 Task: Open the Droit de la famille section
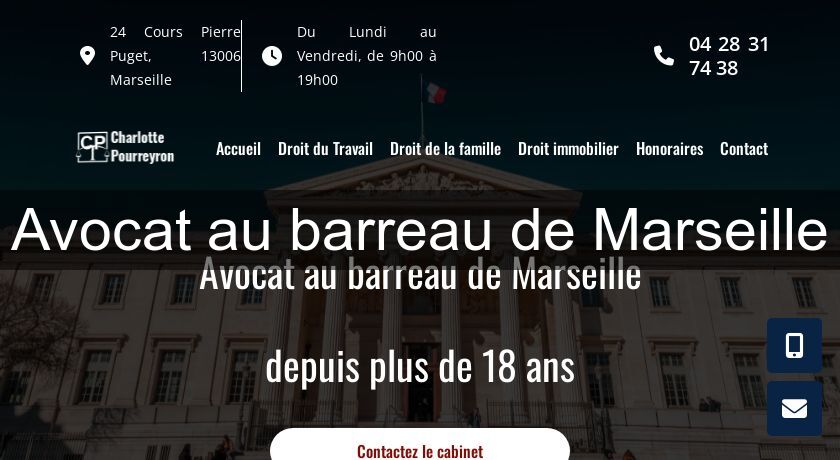[445, 148]
